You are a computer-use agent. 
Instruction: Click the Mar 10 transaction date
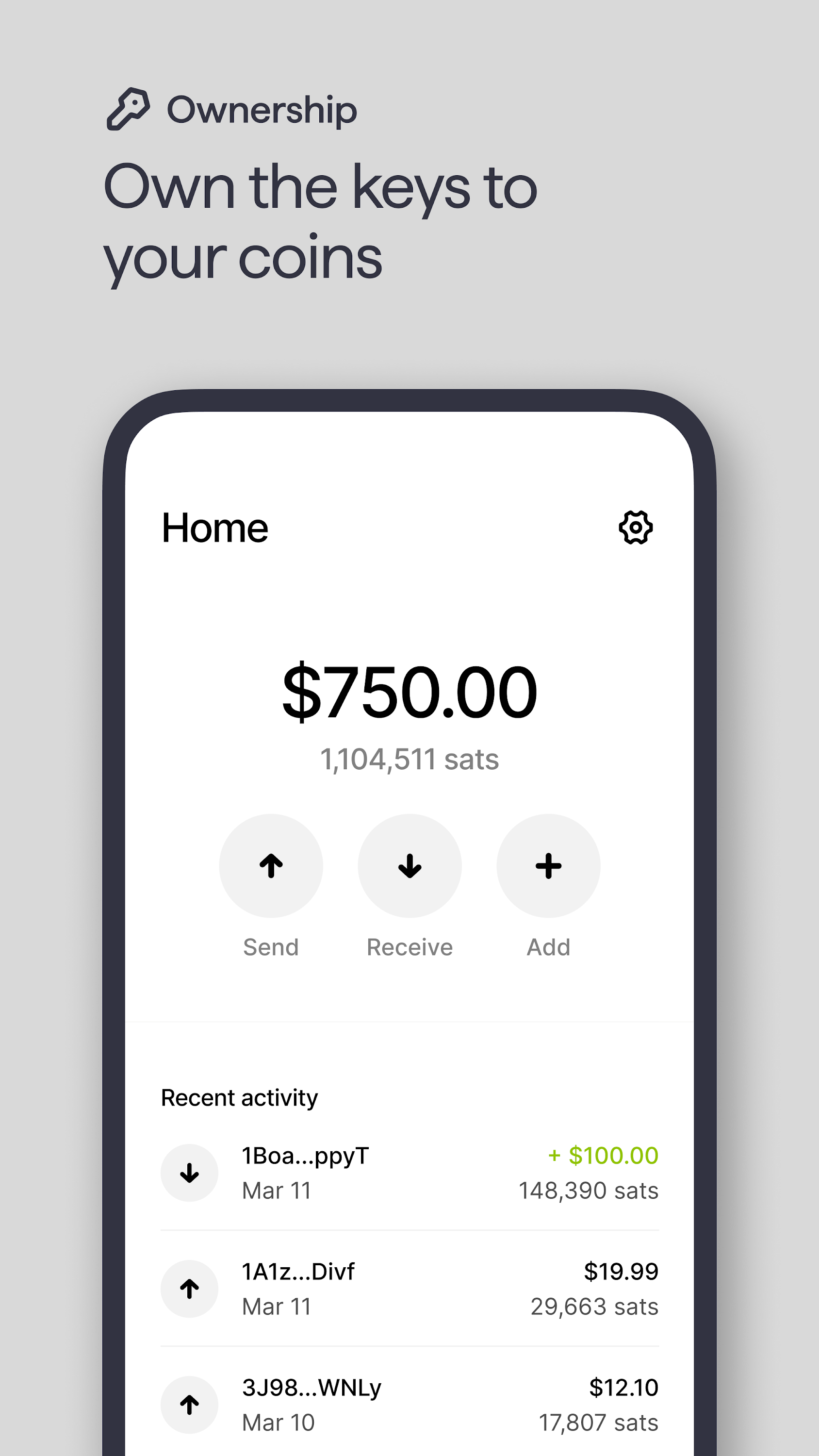point(278,1422)
